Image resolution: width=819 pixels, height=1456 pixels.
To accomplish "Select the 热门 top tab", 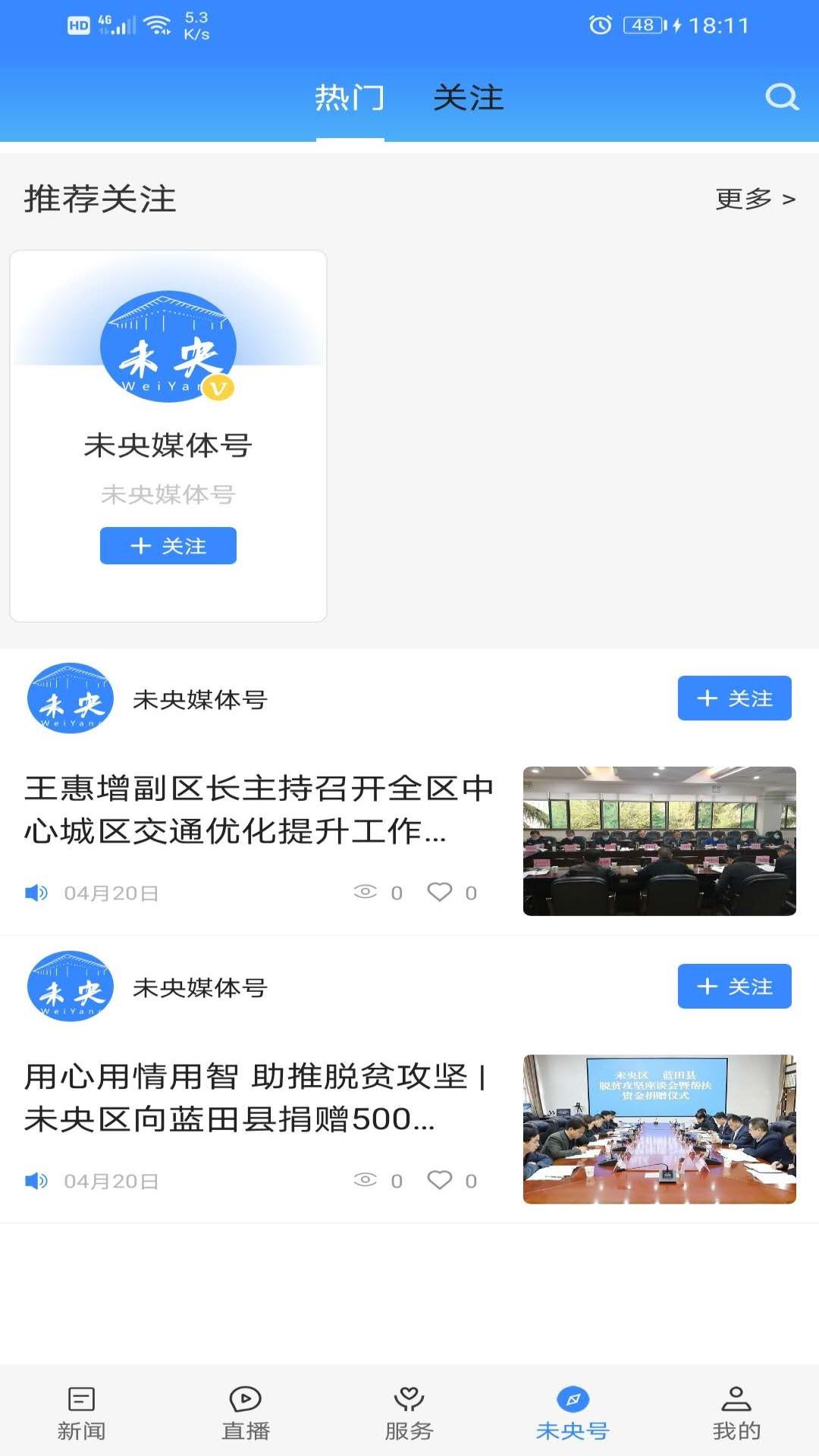I will tap(350, 99).
